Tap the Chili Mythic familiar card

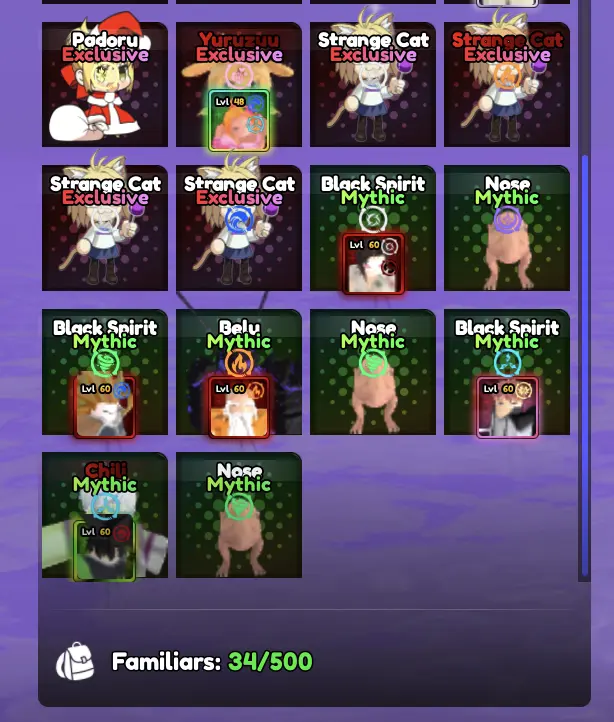pos(105,516)
